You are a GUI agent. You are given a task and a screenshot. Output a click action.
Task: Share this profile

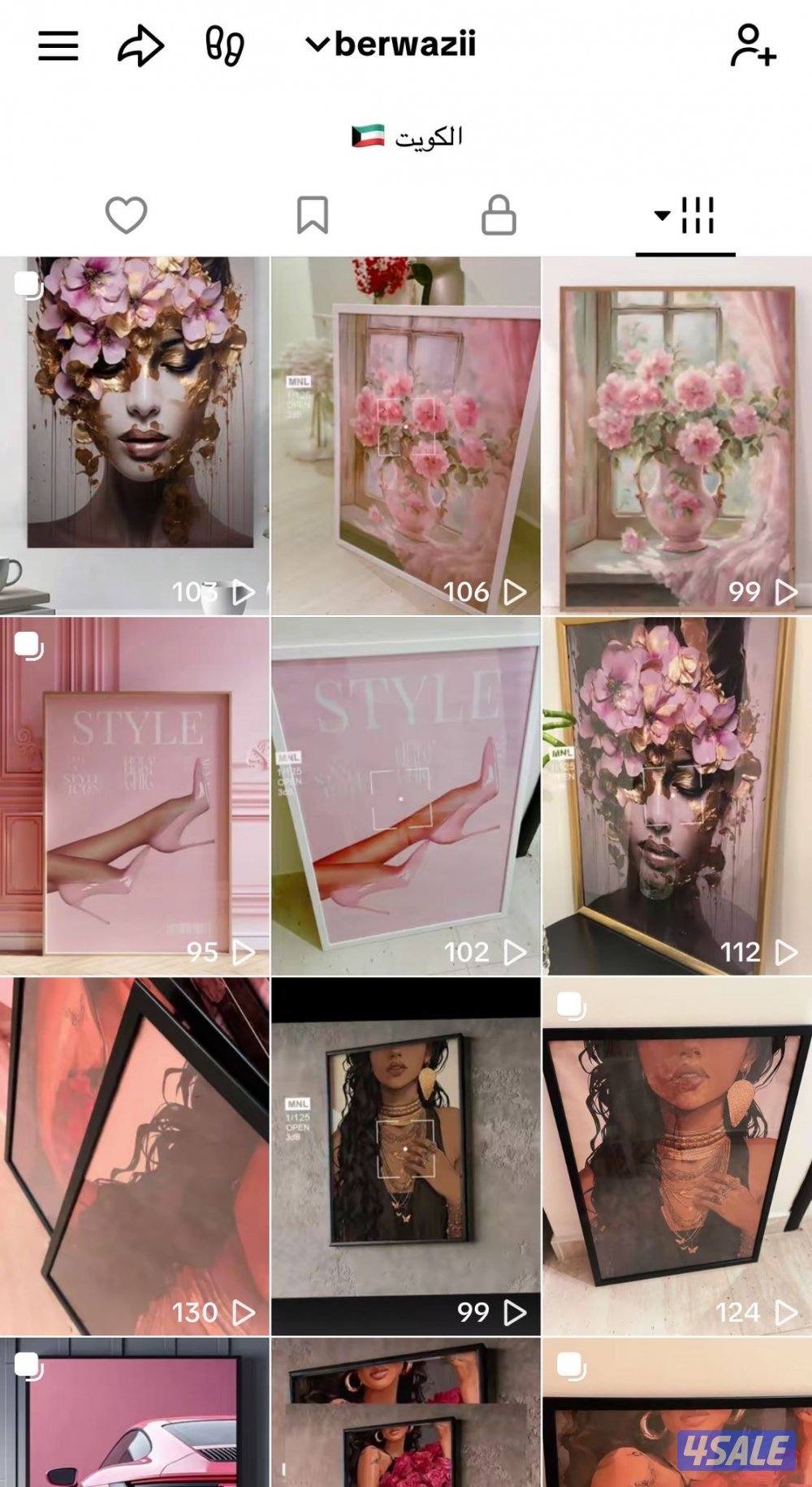click(x=140, y=45)
